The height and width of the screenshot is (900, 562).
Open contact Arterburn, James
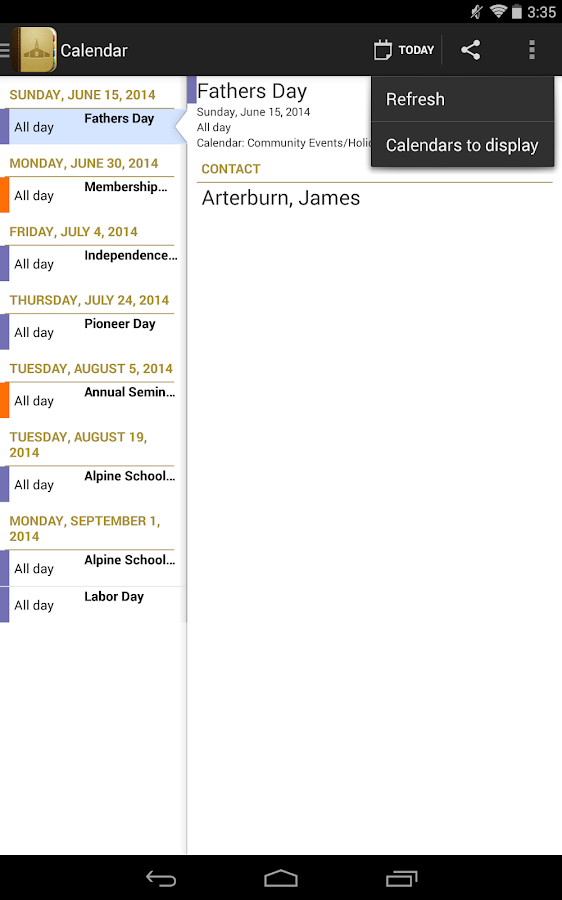(281, 198)
